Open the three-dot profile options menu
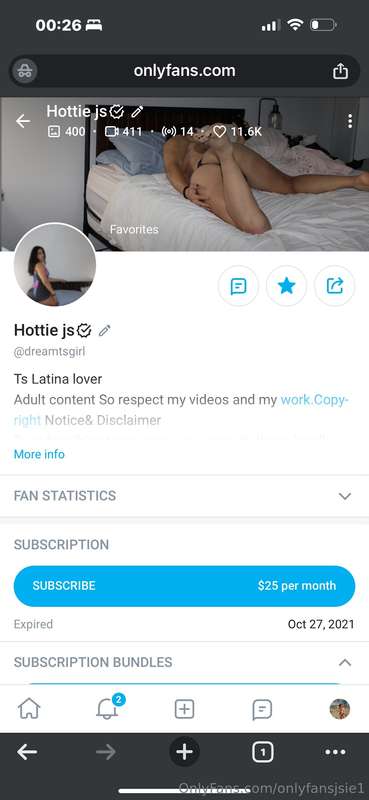The width and height of the screenshot is (369, 800). 350,121
